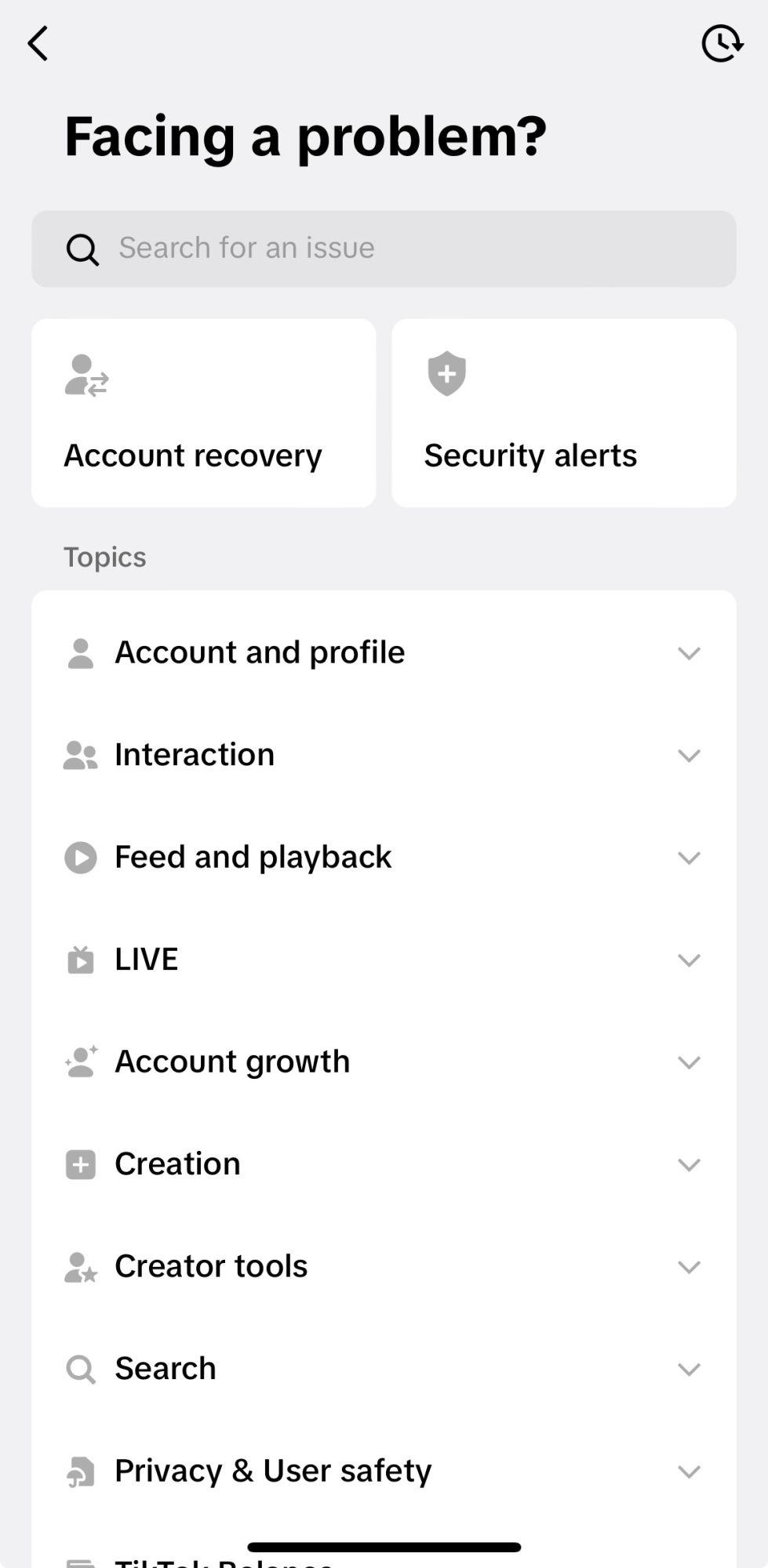Expand the Privacy & User safety topic
This screenshot has width=768, height=1568.
pos(384,1471)
